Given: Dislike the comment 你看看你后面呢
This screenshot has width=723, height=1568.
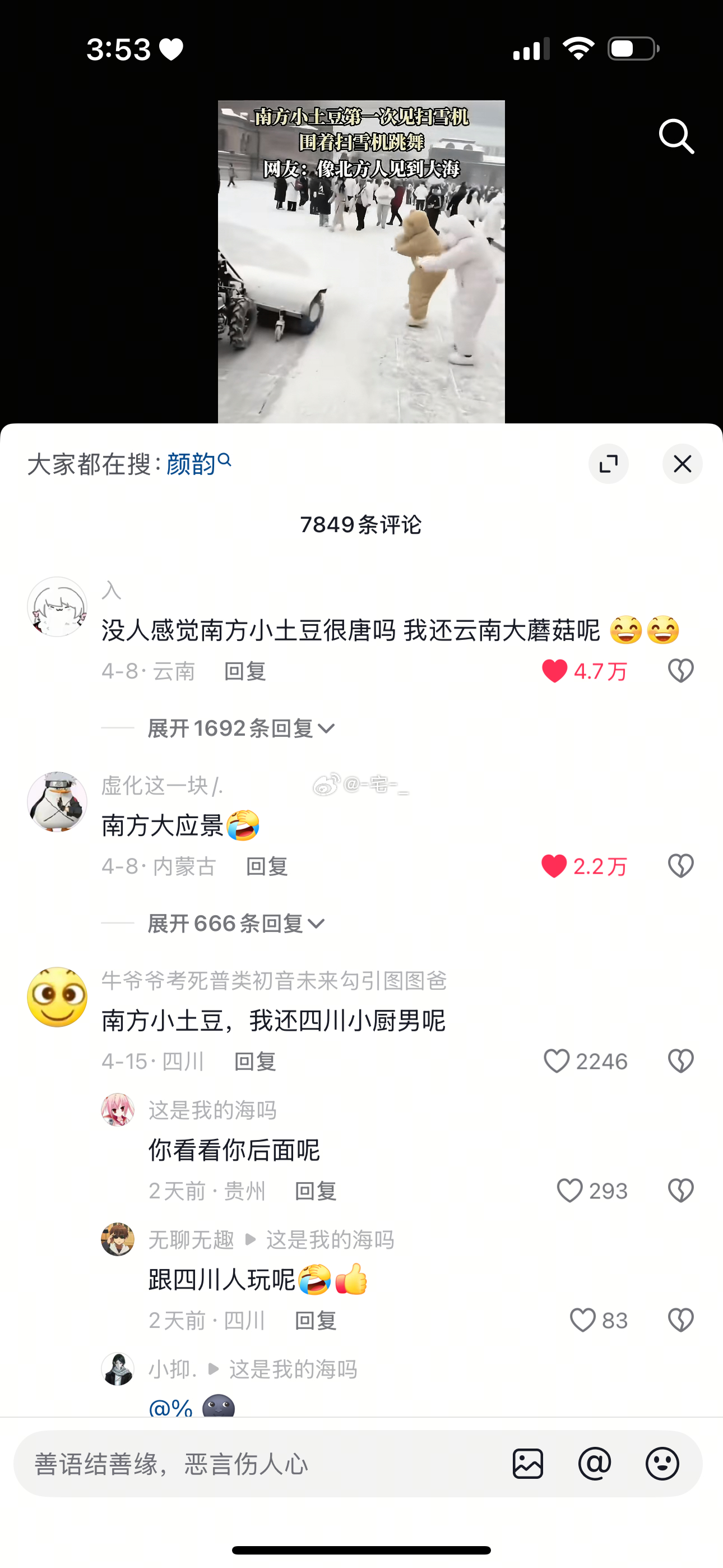Looking at the screenshot, I should point(680,1191).
